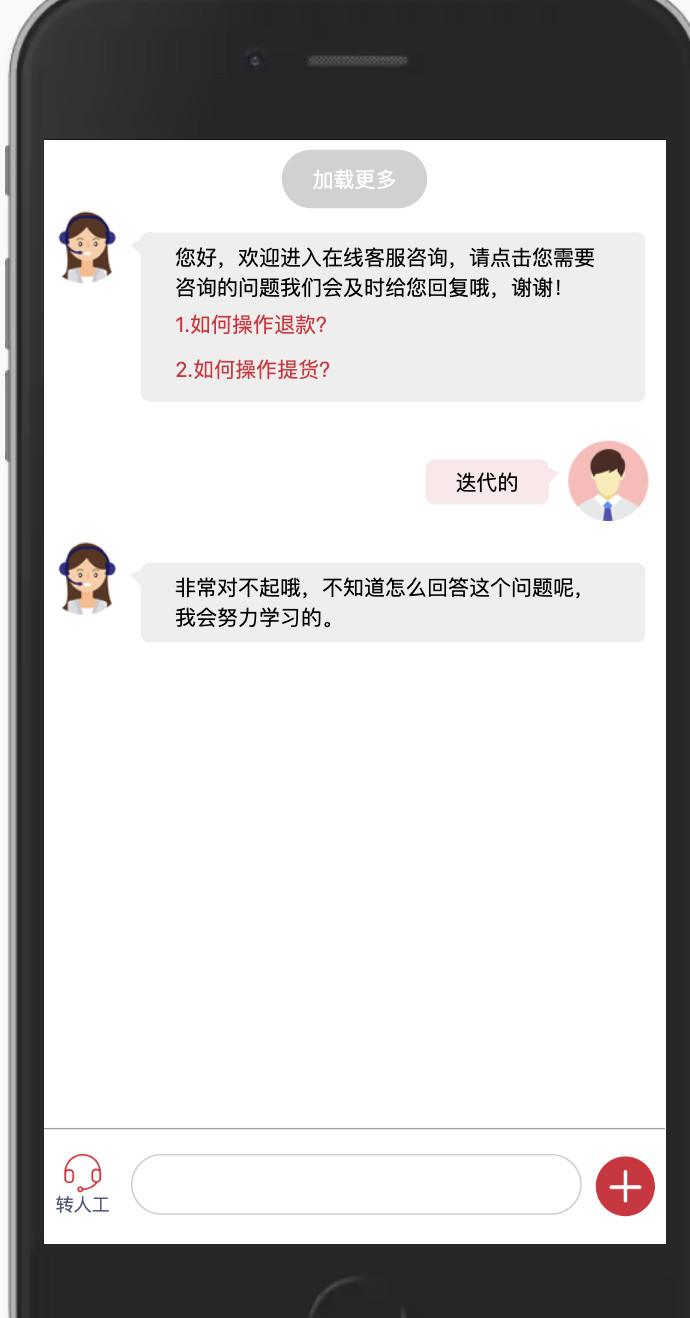The width and height of the screenshot is (690, 1318).
Task: Open the red plus attachment button
Action: click(x=625, y=1186)
